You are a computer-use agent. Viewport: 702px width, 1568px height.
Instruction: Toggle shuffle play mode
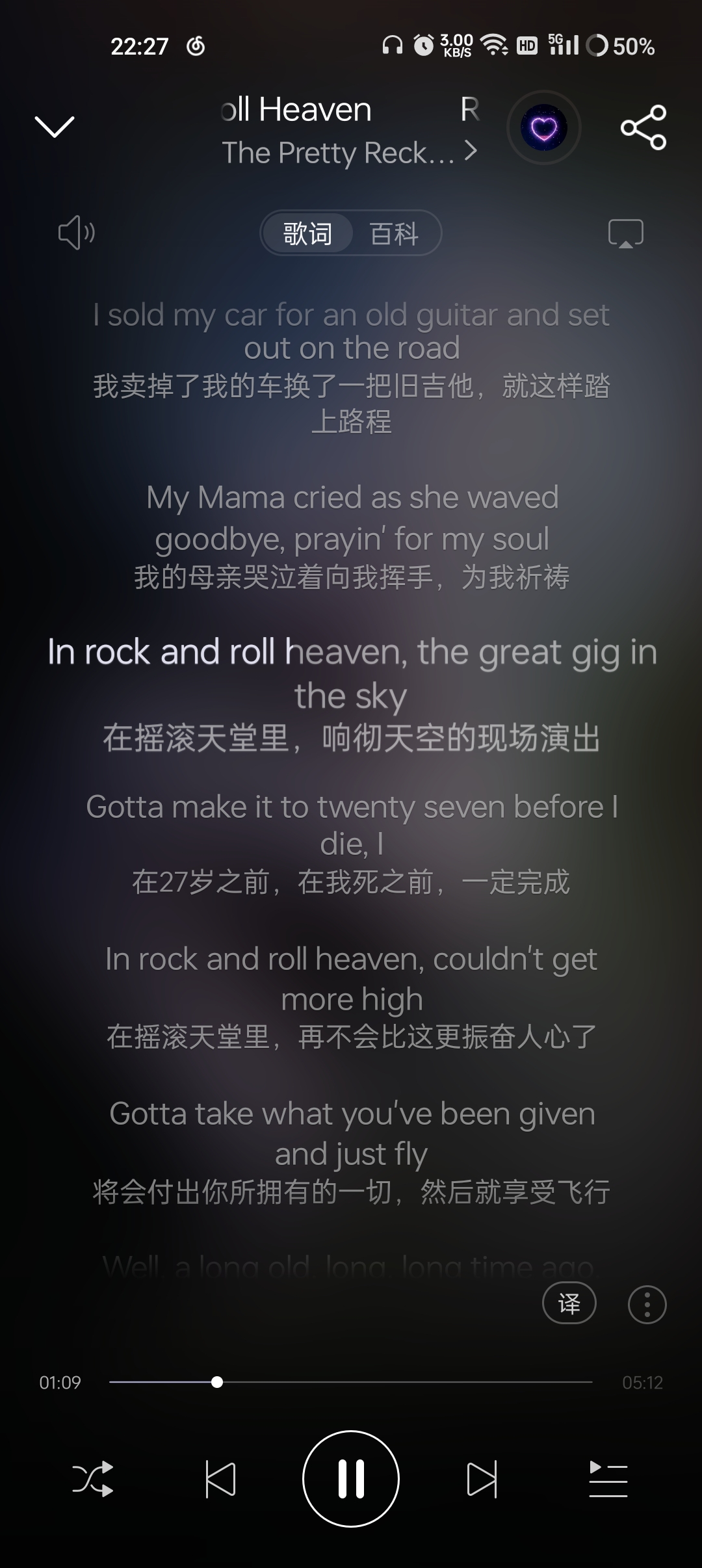pyautogui.click(x=92, y=1479)
